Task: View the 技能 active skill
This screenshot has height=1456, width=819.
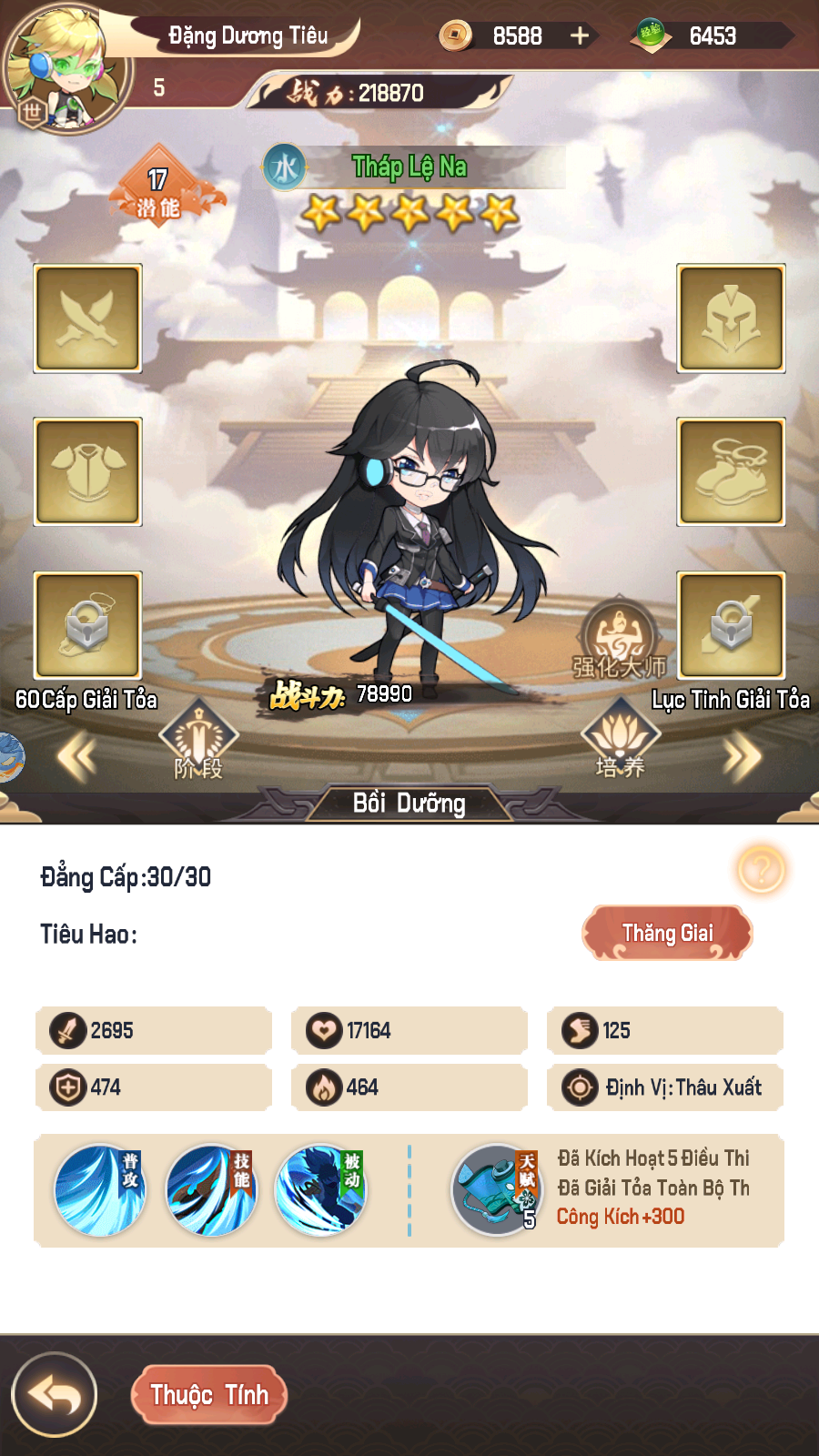Action: pyautogui.click(x=211, y=1190)
